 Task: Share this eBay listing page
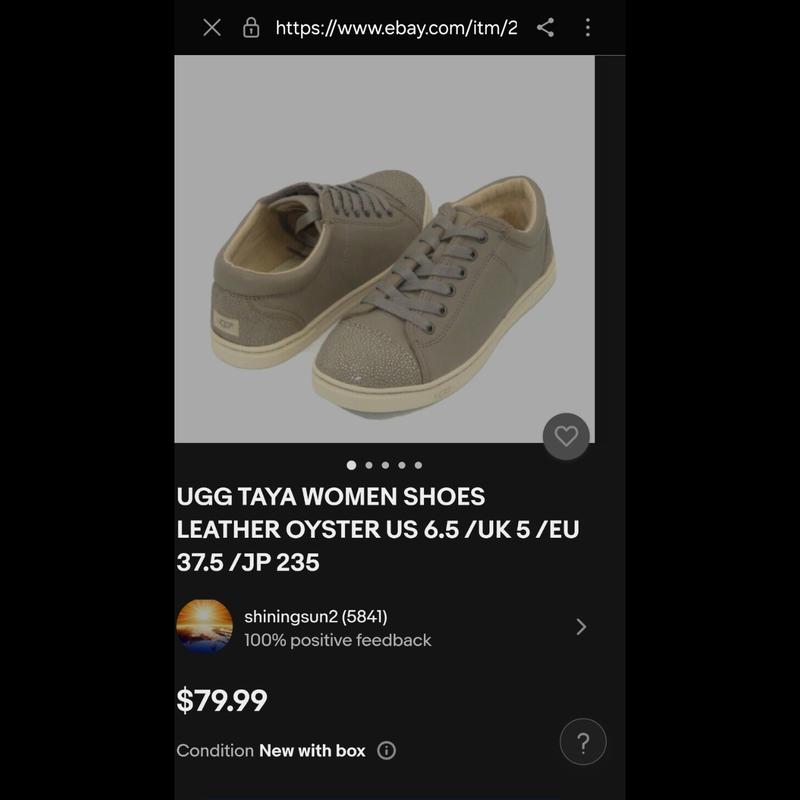(545, 28)
